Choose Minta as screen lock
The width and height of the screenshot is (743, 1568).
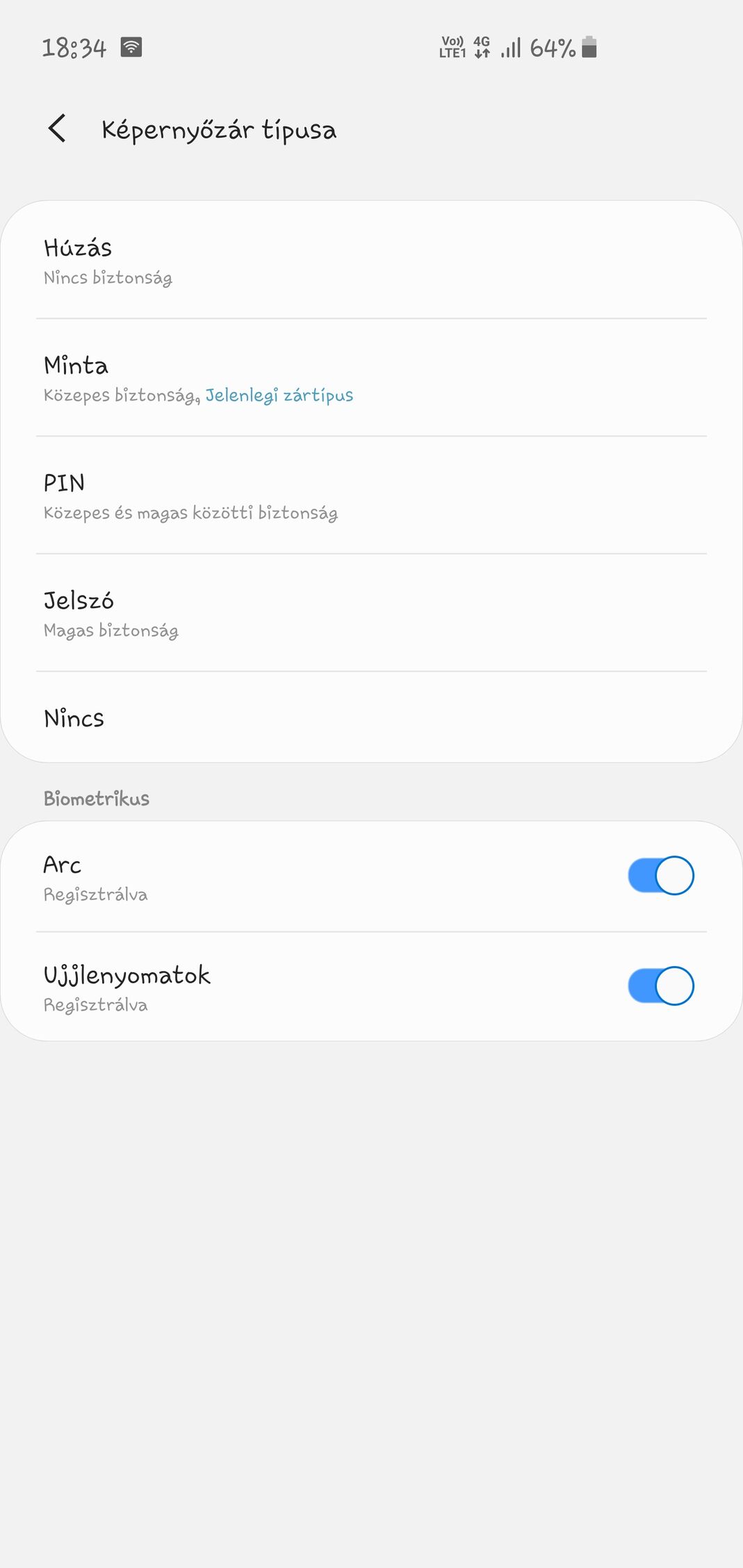(371, 378)
